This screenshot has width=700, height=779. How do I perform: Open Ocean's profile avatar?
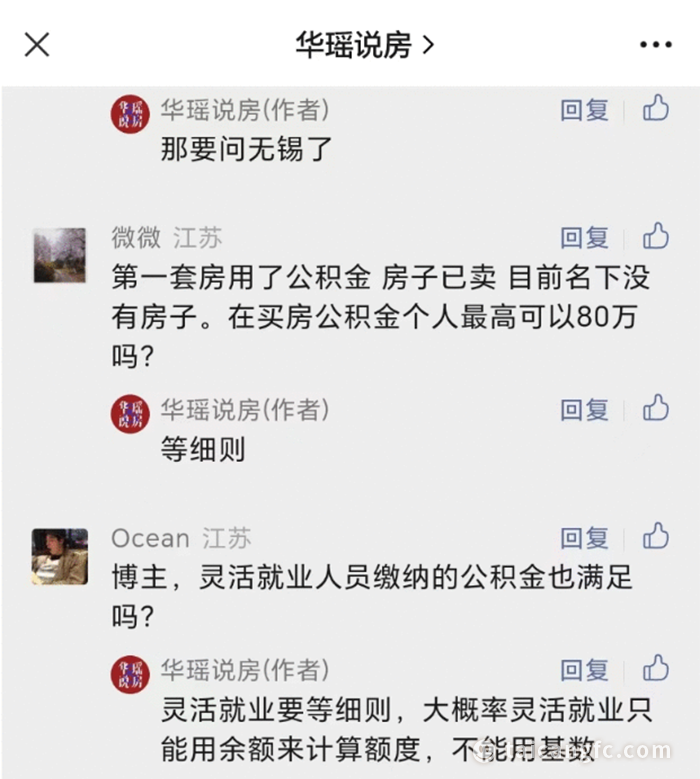tap(60, 555)
